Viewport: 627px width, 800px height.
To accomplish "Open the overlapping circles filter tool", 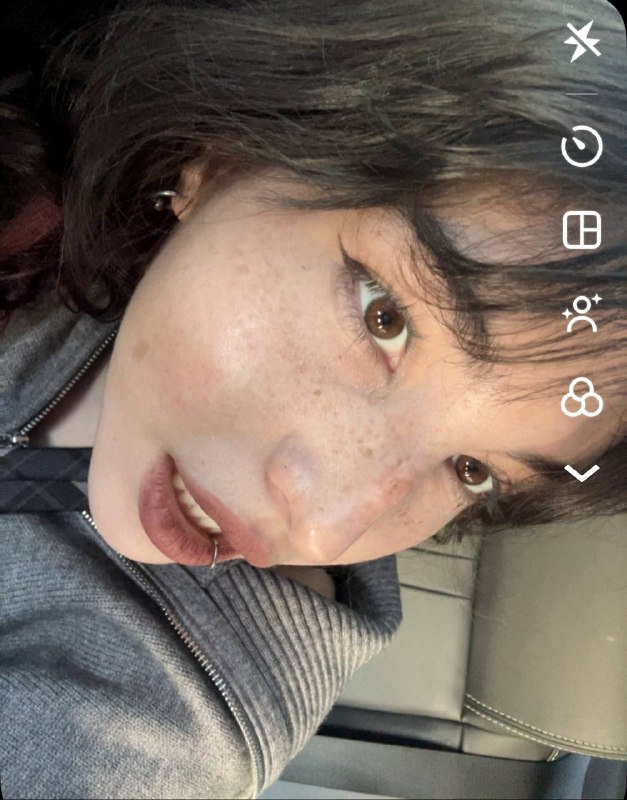I will click(582, 397).
